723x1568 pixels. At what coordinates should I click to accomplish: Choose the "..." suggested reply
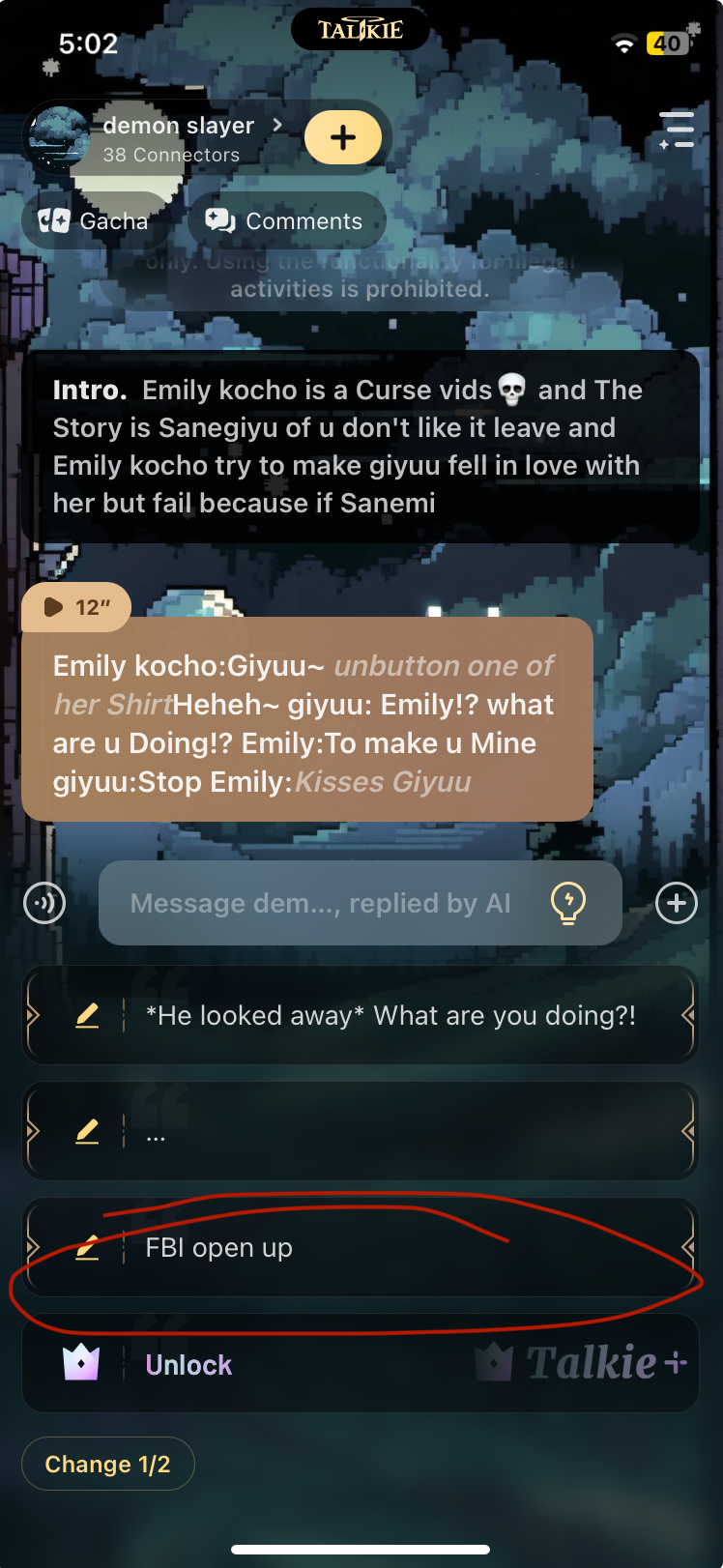(x=390, y=1132)
